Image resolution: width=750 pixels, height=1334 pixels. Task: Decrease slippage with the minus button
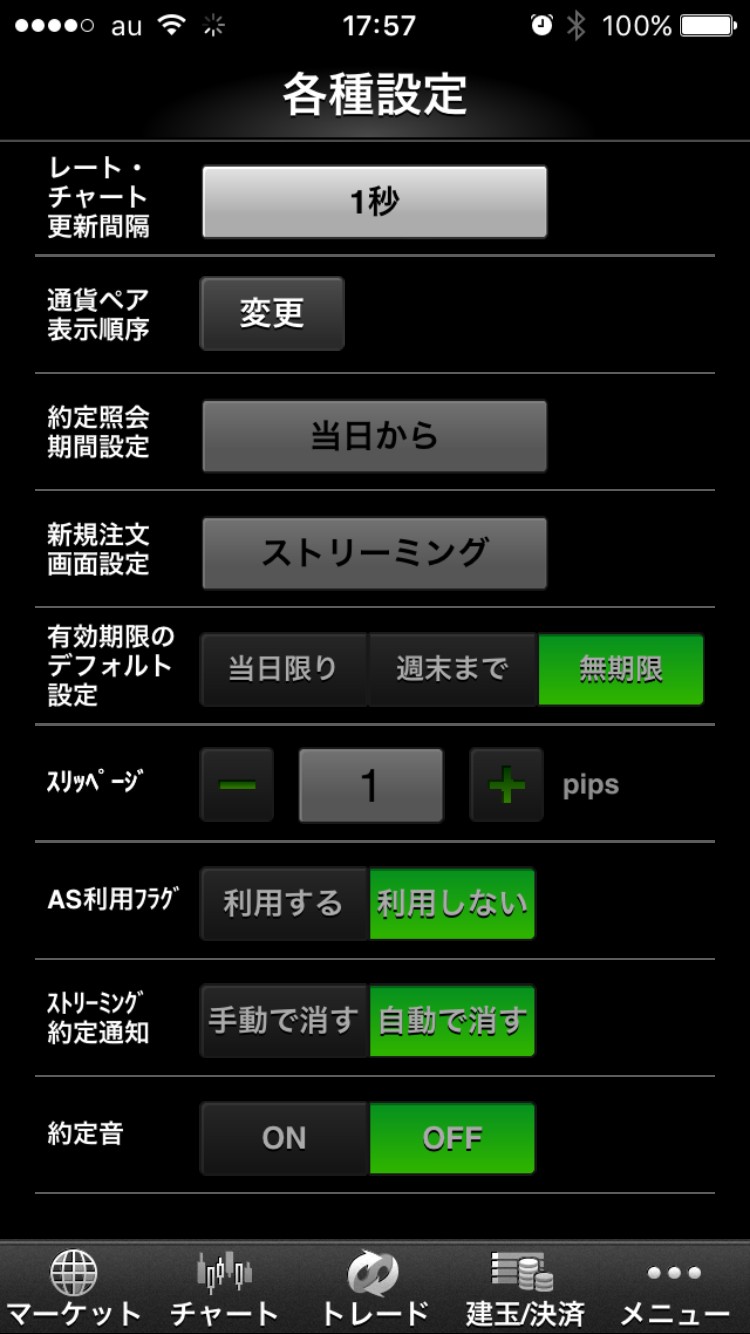[x=237, y=786]
